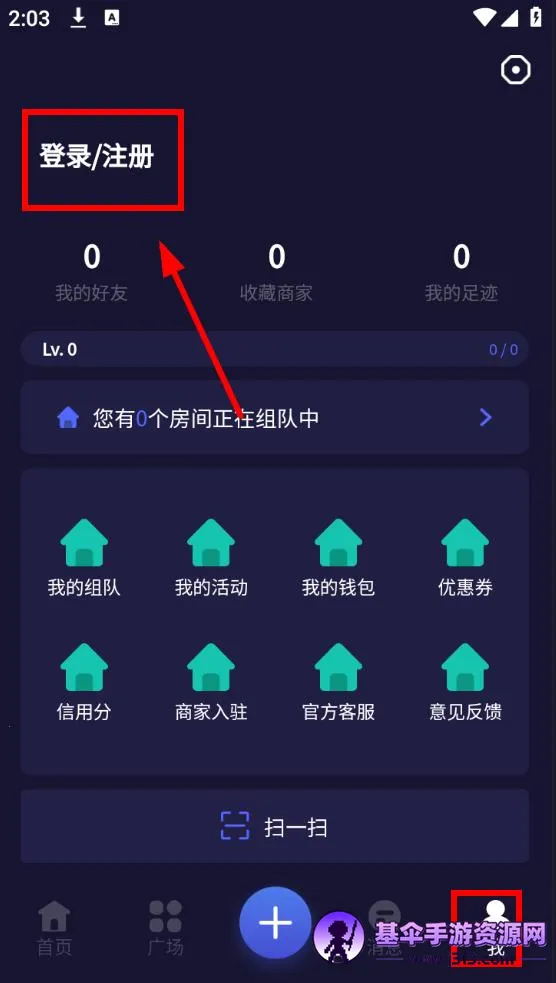Tap the blue plus create button
This screenshot has width=556, height=983.
(275, 923)
